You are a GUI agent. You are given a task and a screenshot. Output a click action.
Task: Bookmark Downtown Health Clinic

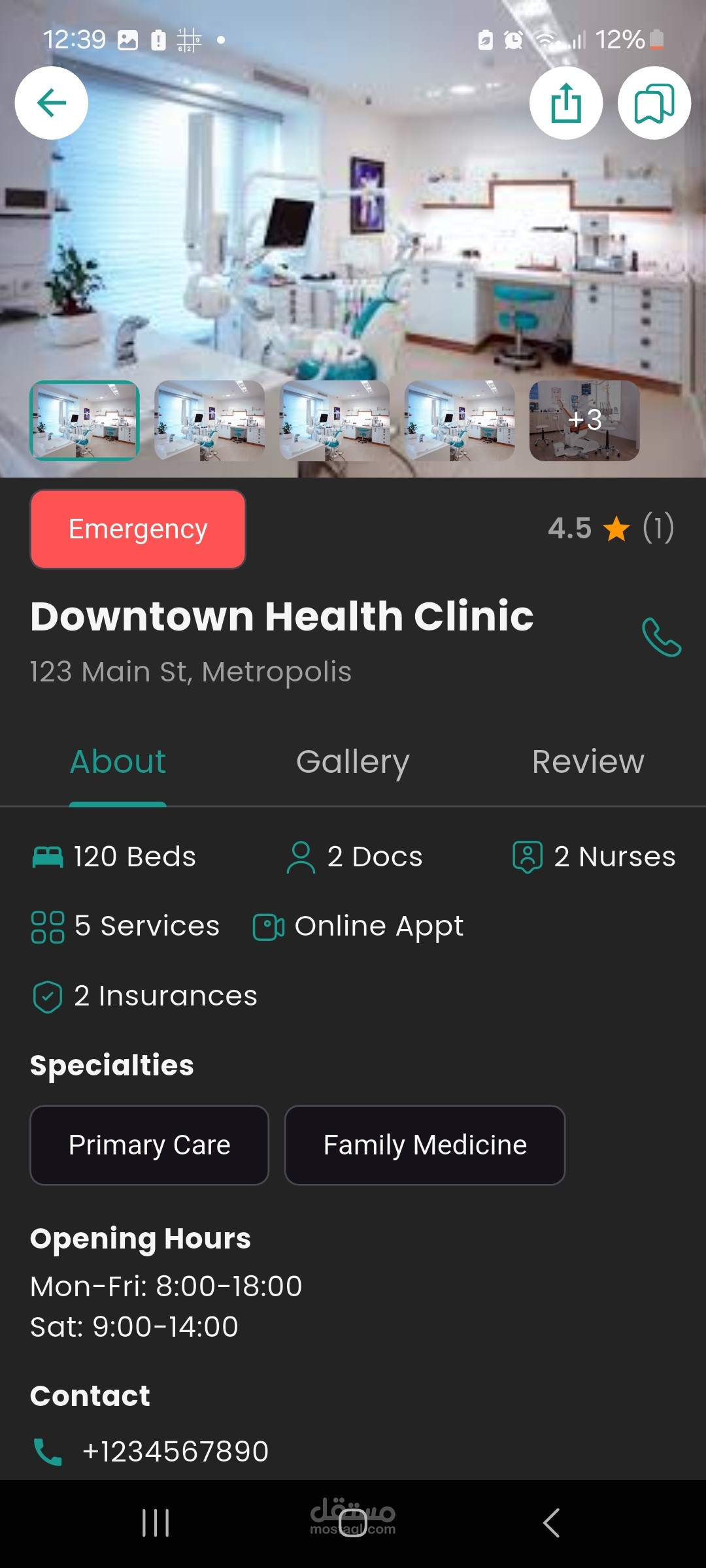pos(654,103)
